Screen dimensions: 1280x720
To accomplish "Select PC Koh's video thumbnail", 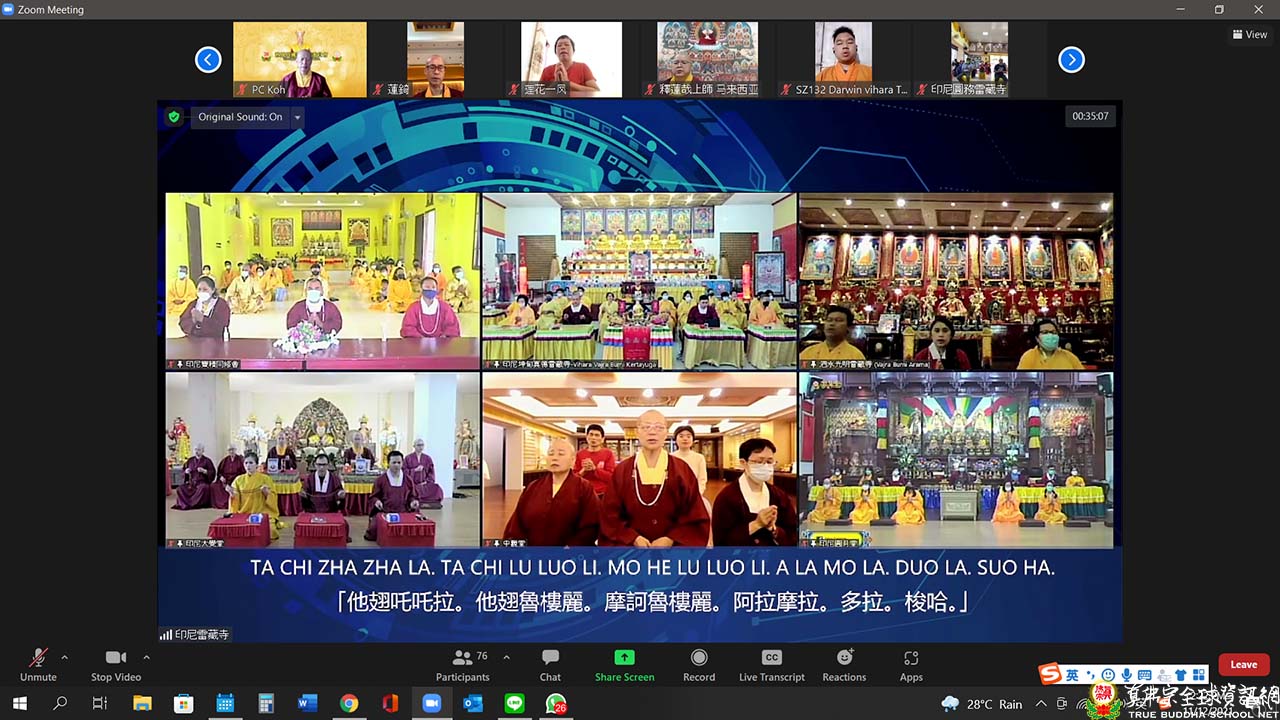I will pos(299,59).
